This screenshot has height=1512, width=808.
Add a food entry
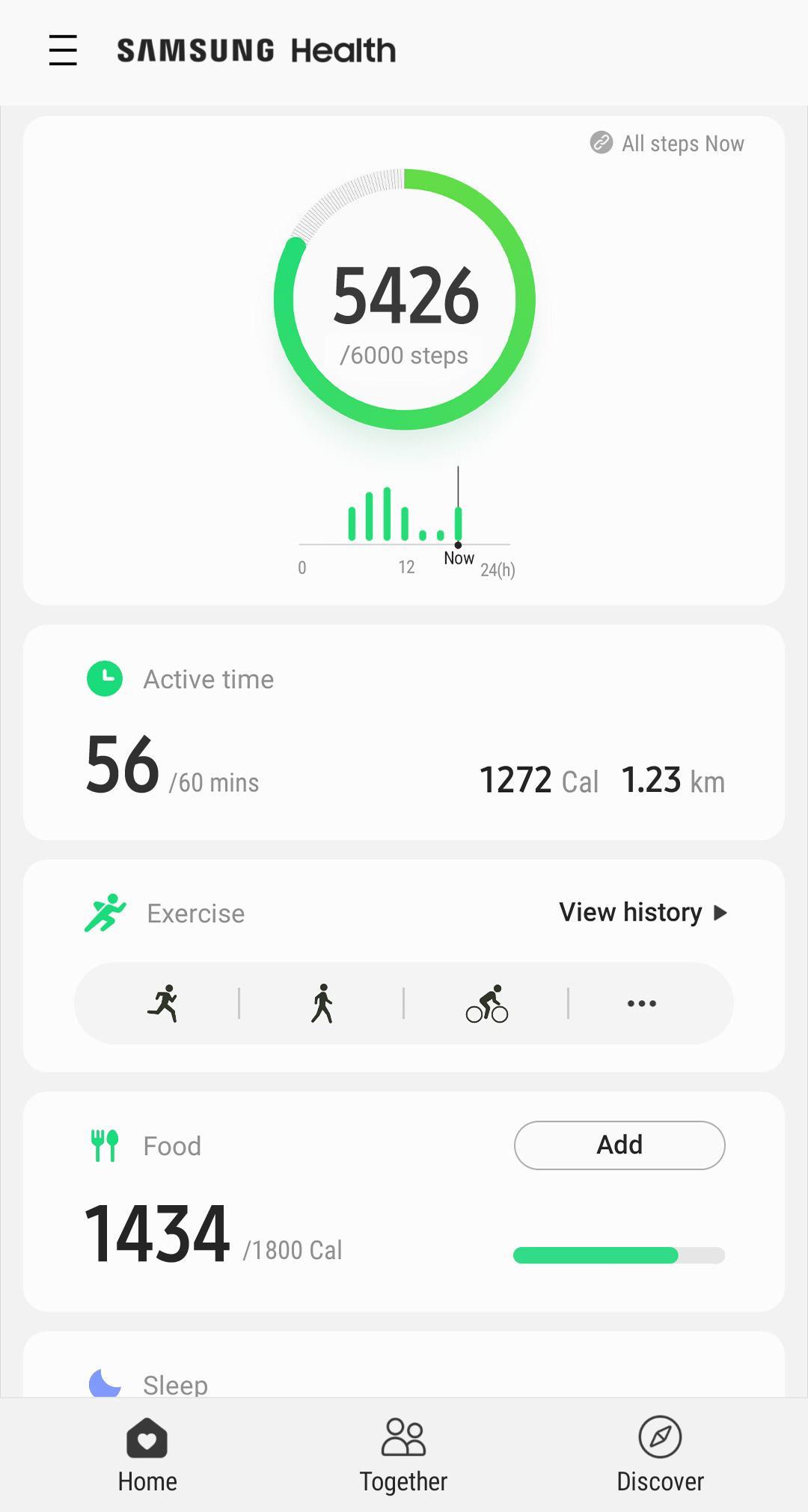(x=619, y=1144)
